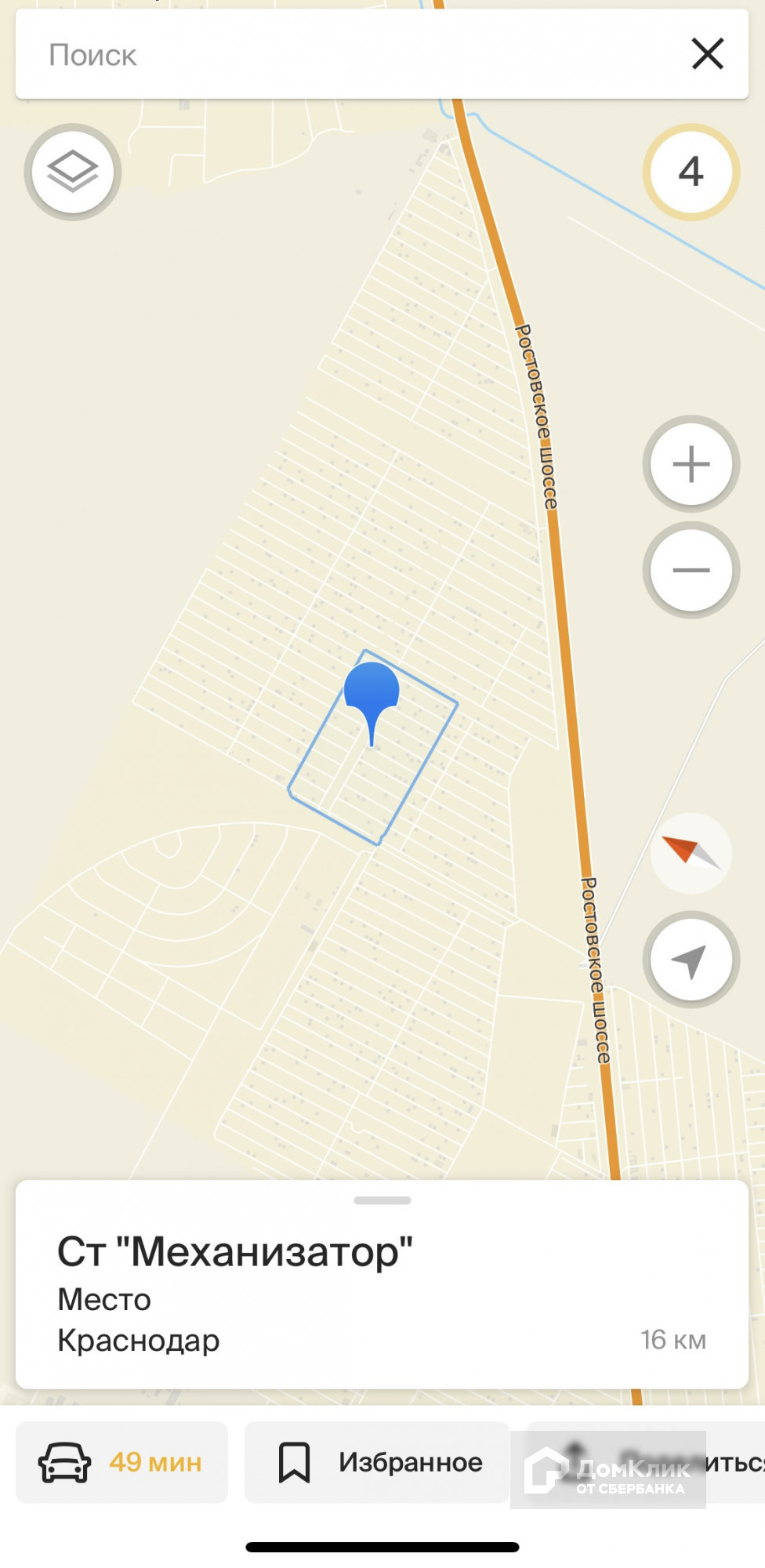Zoom in with the plus button

click(x=691, y=464)
